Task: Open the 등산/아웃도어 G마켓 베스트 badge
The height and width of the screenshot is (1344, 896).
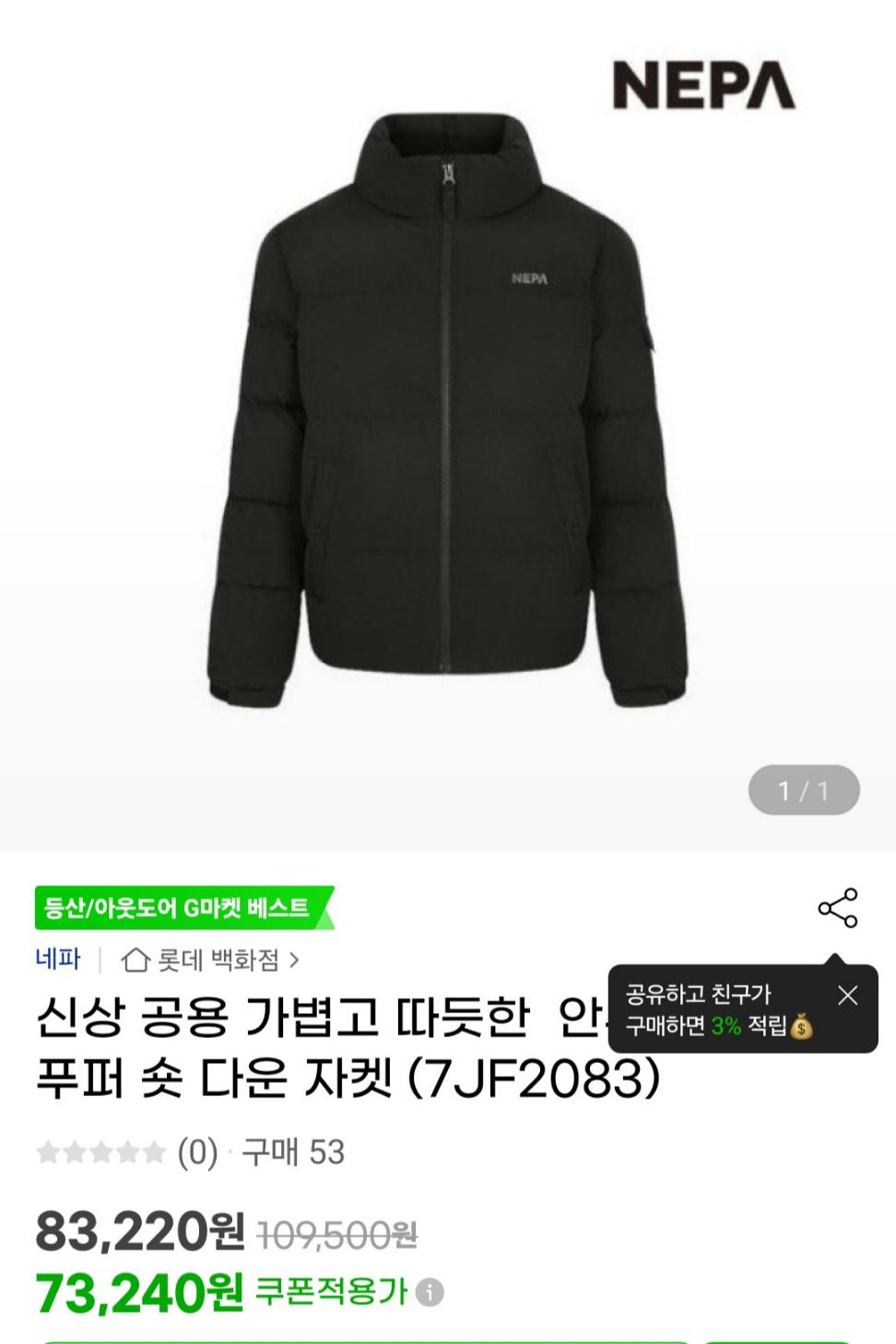Action: (183, 908)
